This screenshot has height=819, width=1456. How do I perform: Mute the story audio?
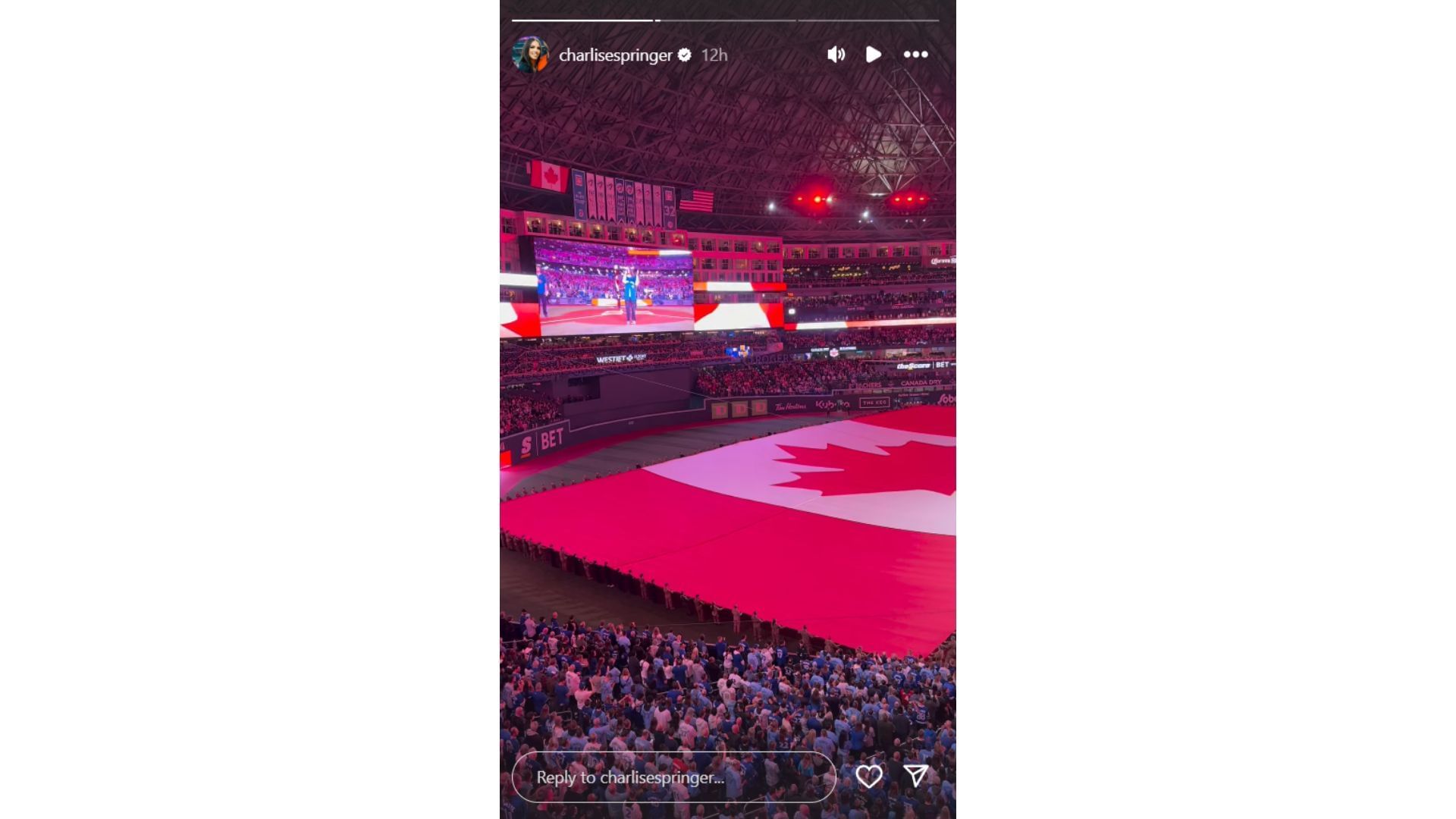836,55
